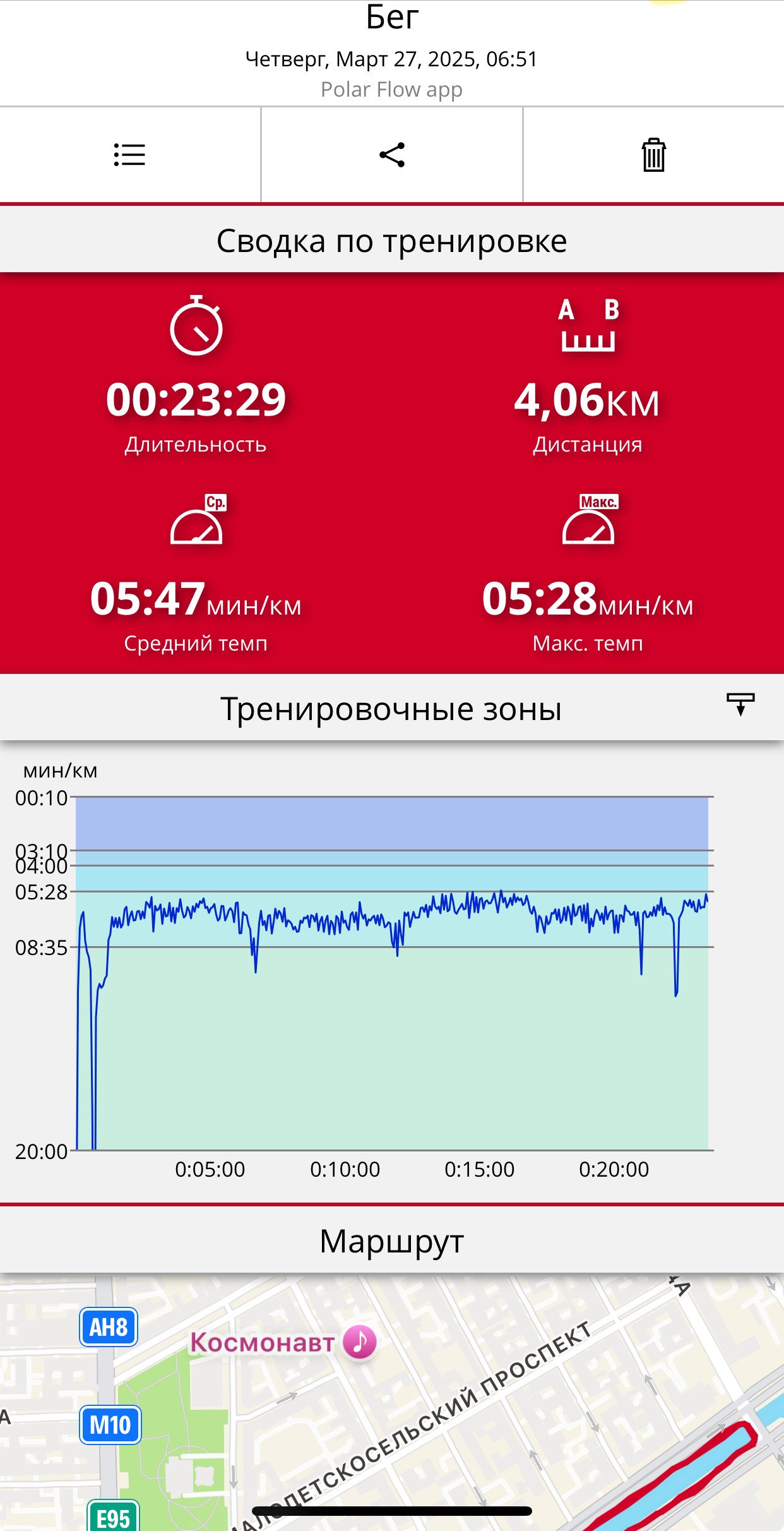Open the training zones filter icon
This screenshot has width=784, height=1531.
point(740,705)
